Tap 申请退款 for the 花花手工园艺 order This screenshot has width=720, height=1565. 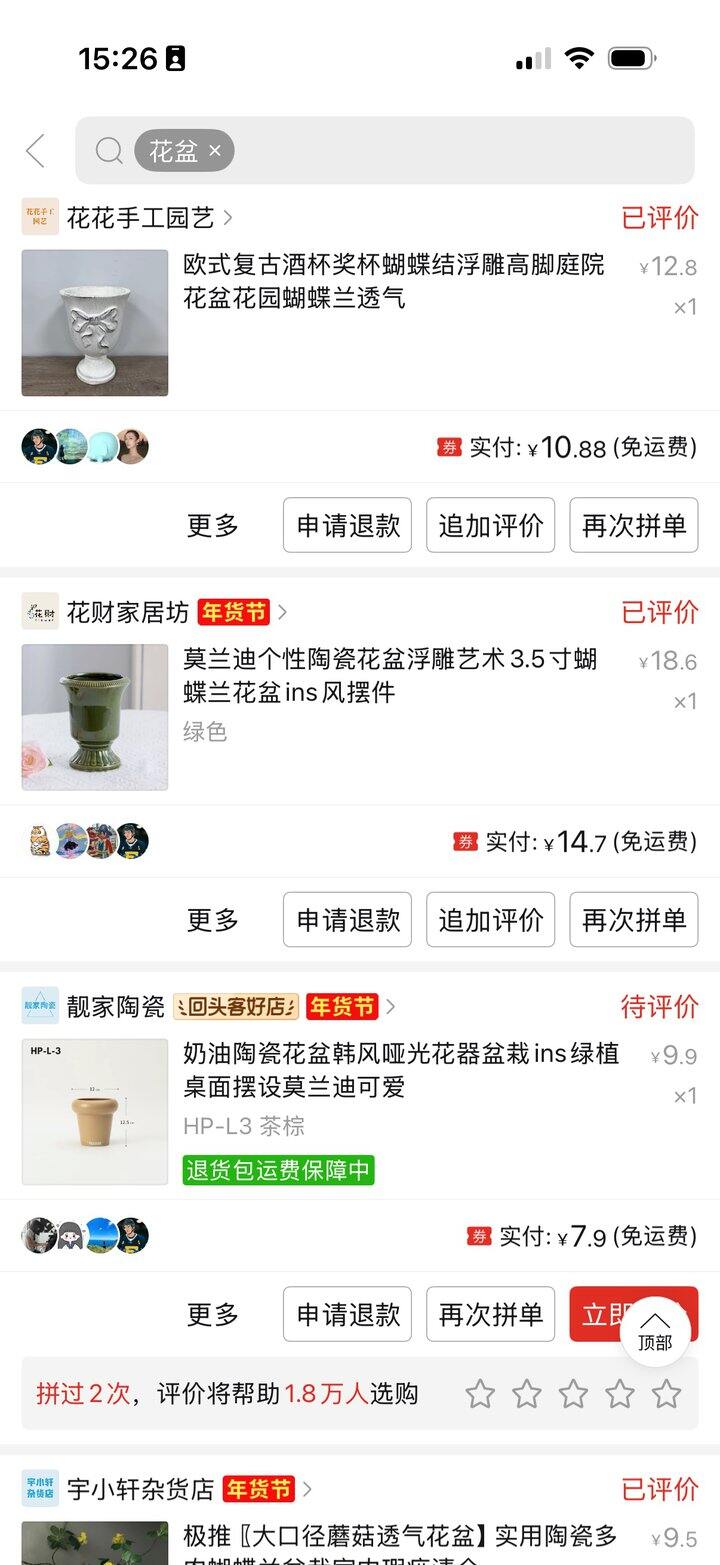[x=347, y=525]
